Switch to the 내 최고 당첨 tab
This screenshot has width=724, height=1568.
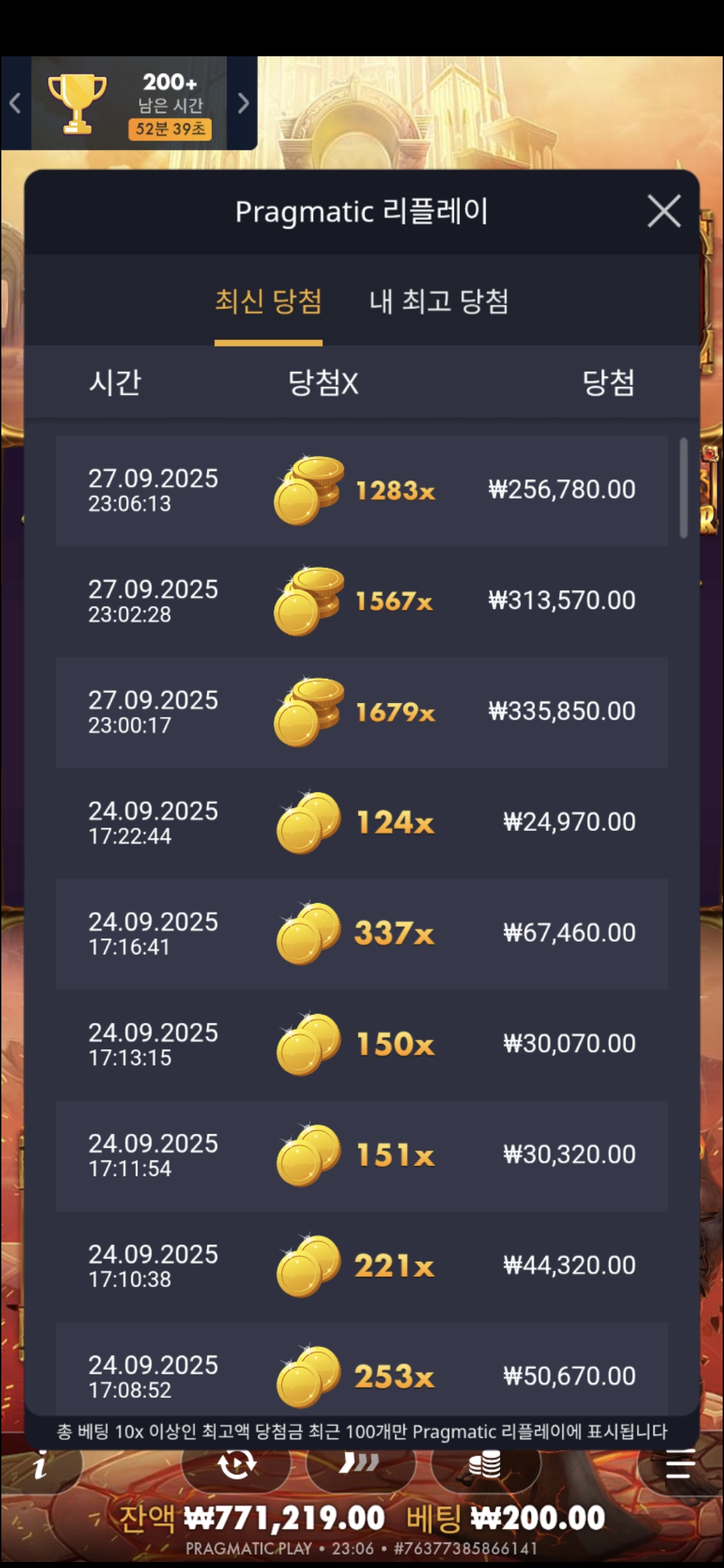tap(439, 302)
